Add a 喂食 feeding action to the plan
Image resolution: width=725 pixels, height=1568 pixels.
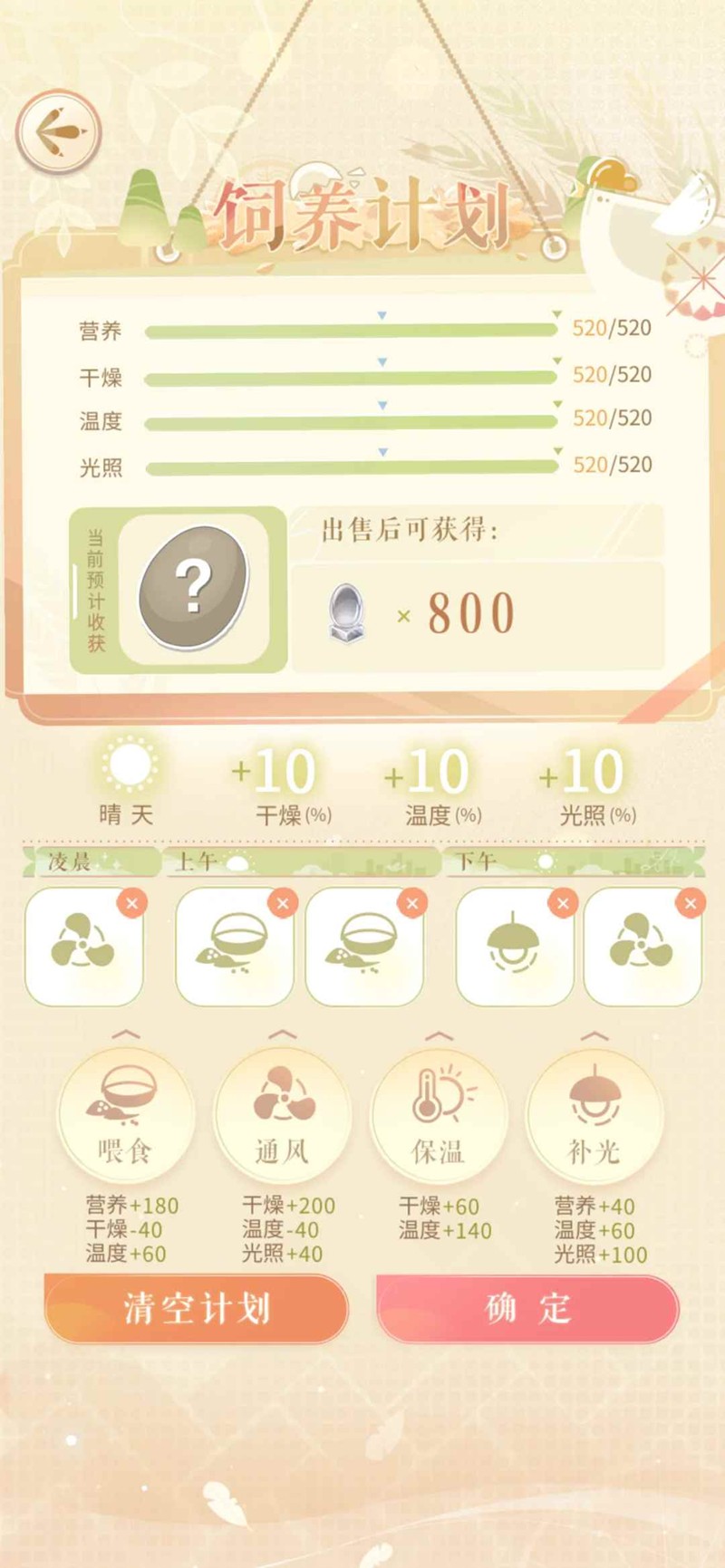pos(126,1115)
